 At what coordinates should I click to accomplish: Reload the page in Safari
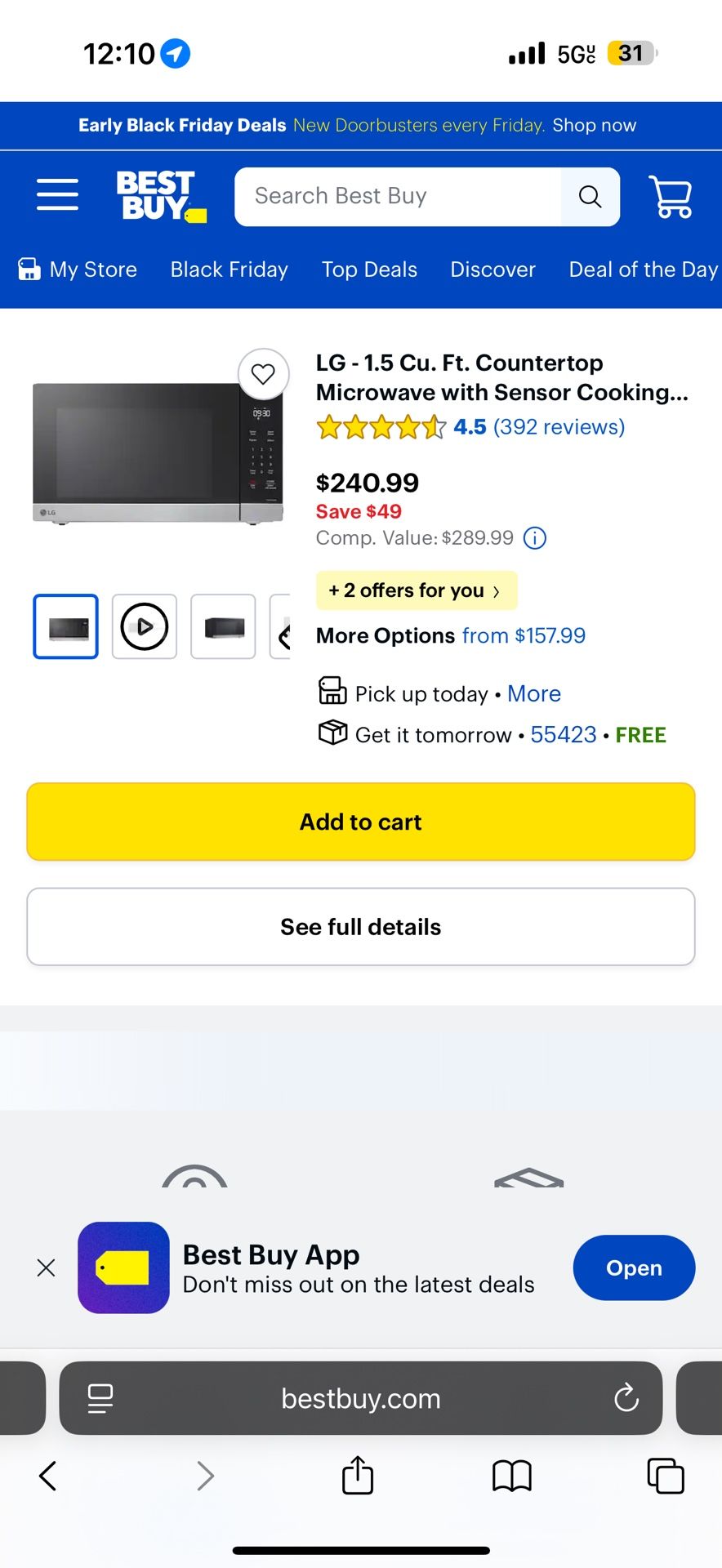coord(626,1398)
